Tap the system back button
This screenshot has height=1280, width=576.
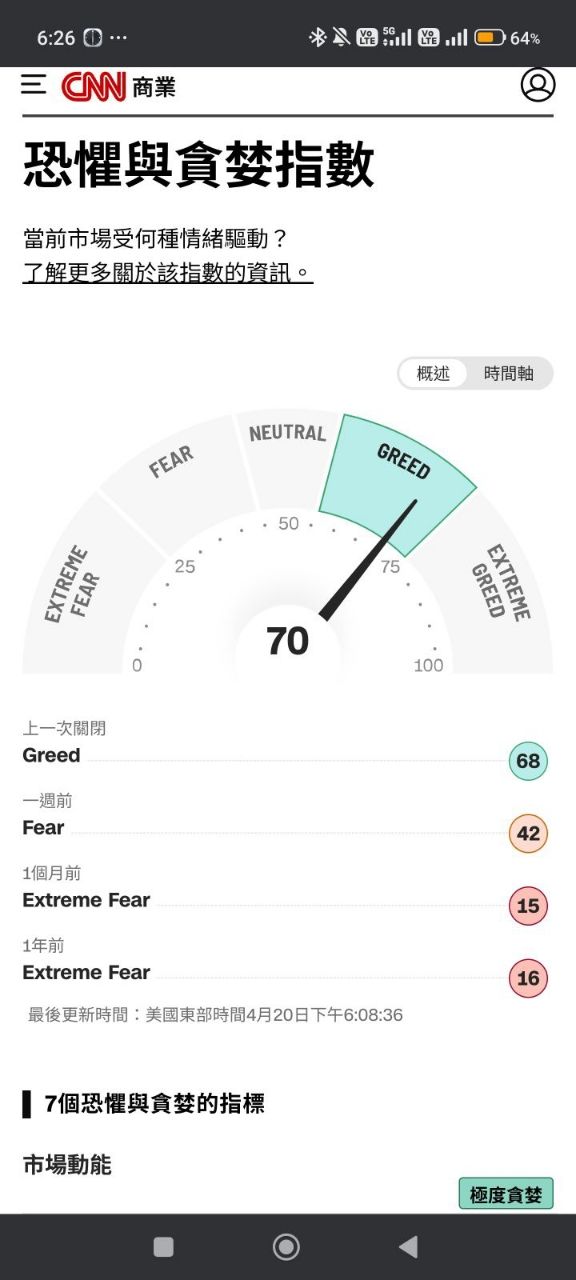coord(408,1246)
